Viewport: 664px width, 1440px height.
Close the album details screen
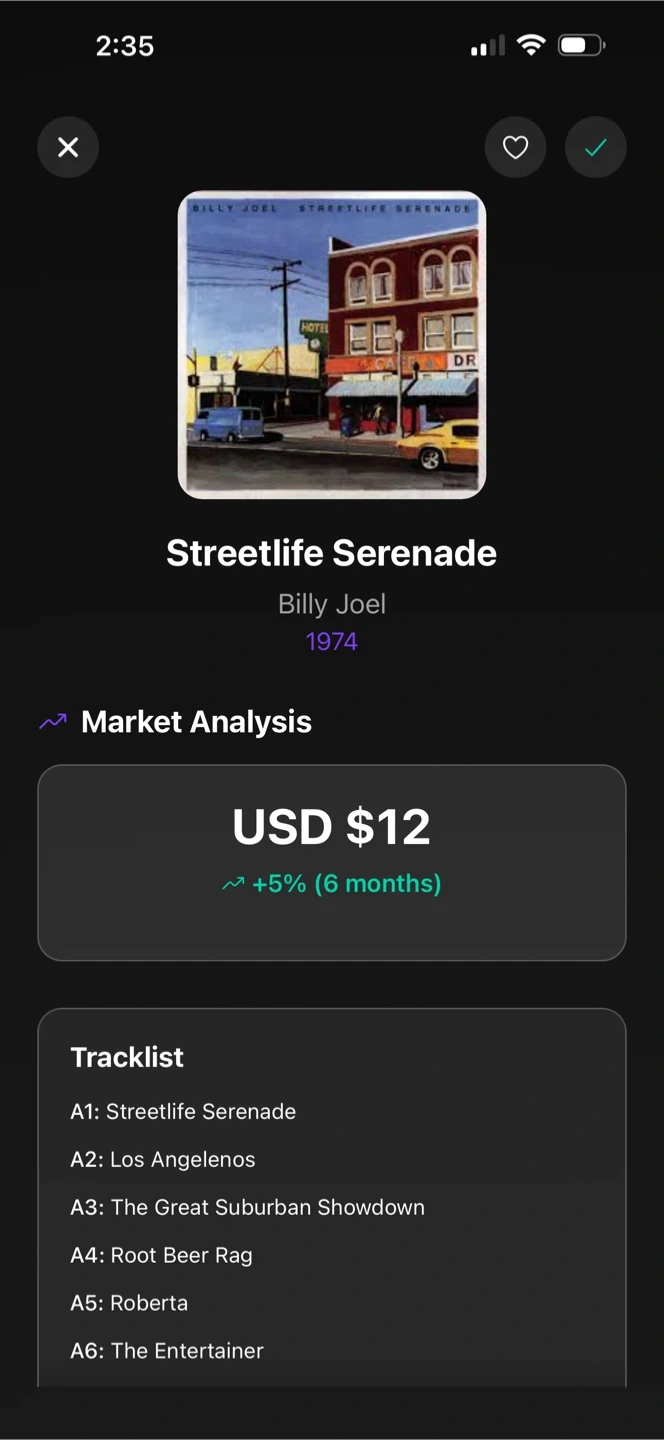click(x=68, y=148)
